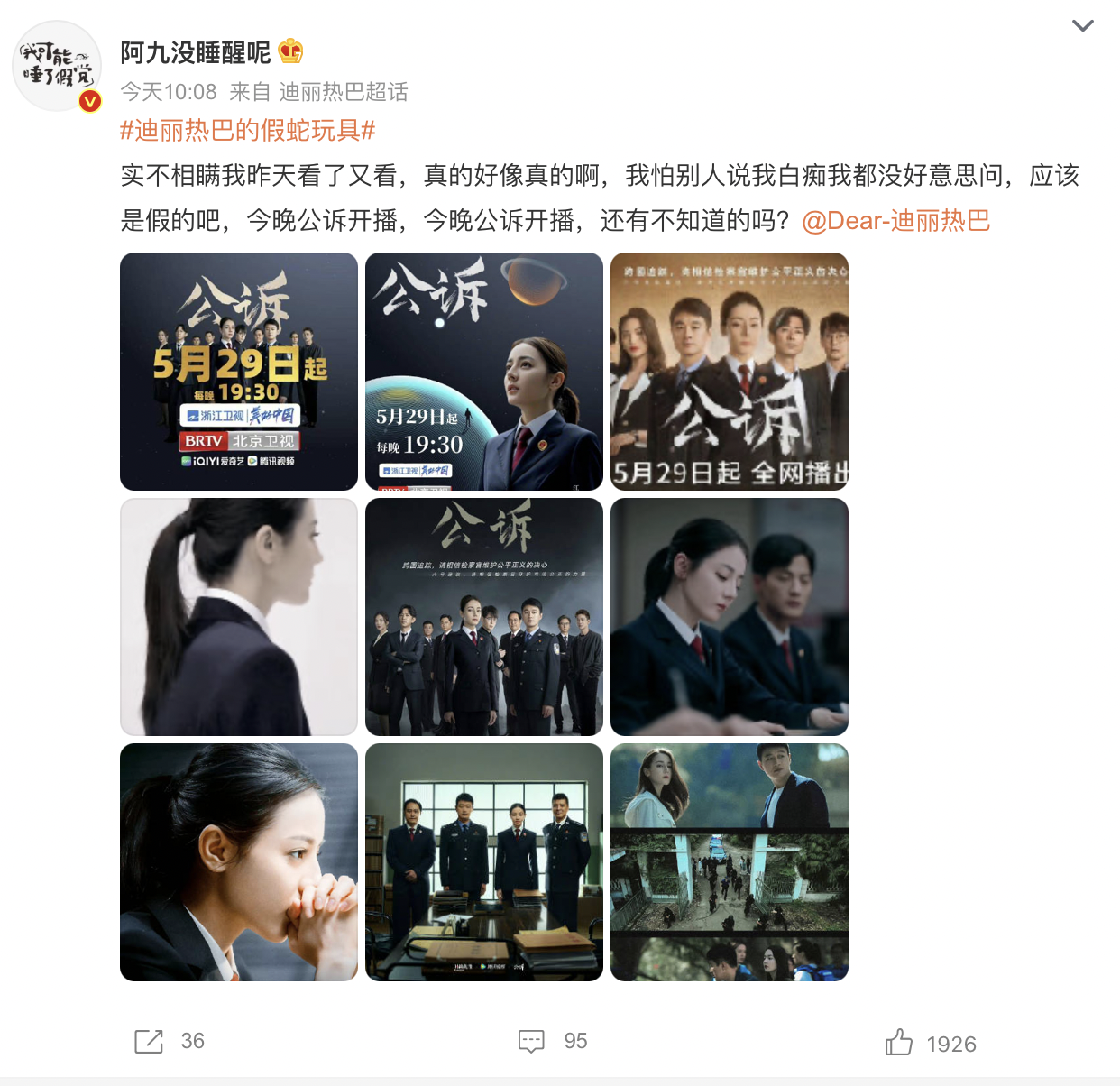Open hashtag #迪丽热巴的假蛇玩具#
The width and height of the screenshot is (1120, 1086).
point(248,131)
